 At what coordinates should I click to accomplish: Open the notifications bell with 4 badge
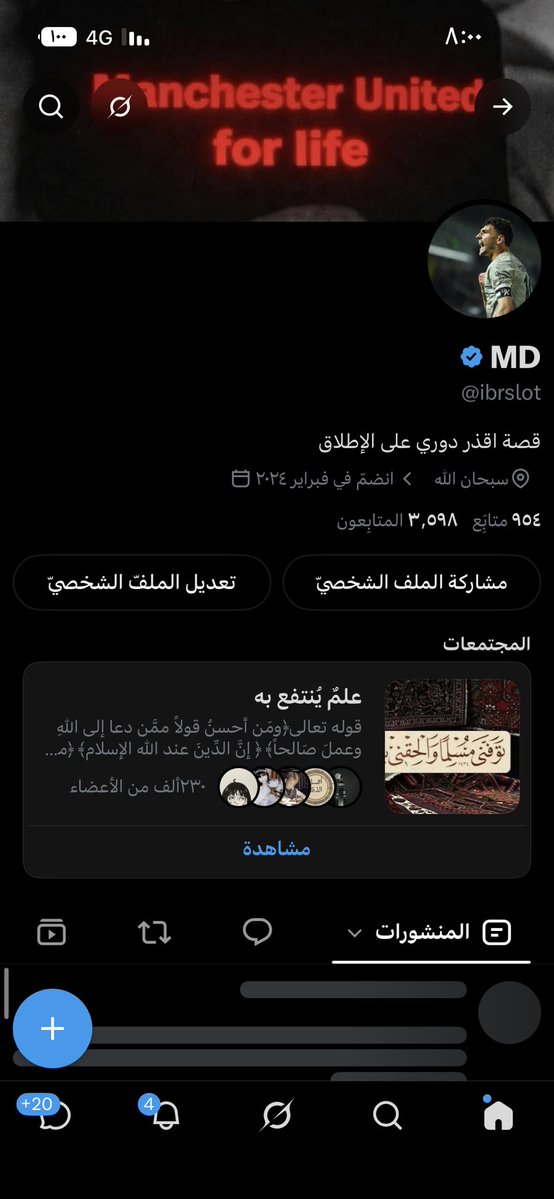coord(163,1113)
